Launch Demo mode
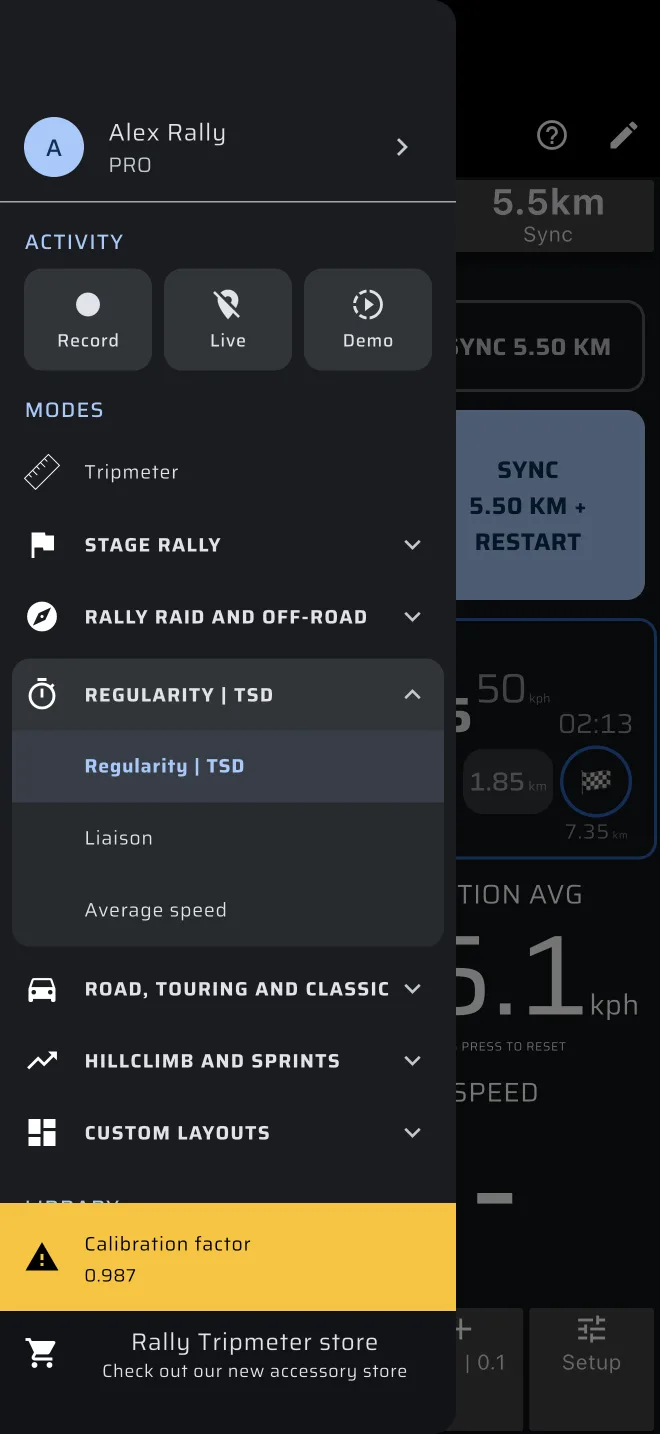This screenshot has height=1434, width=660. pyautogui.click(x=368, y=319)
